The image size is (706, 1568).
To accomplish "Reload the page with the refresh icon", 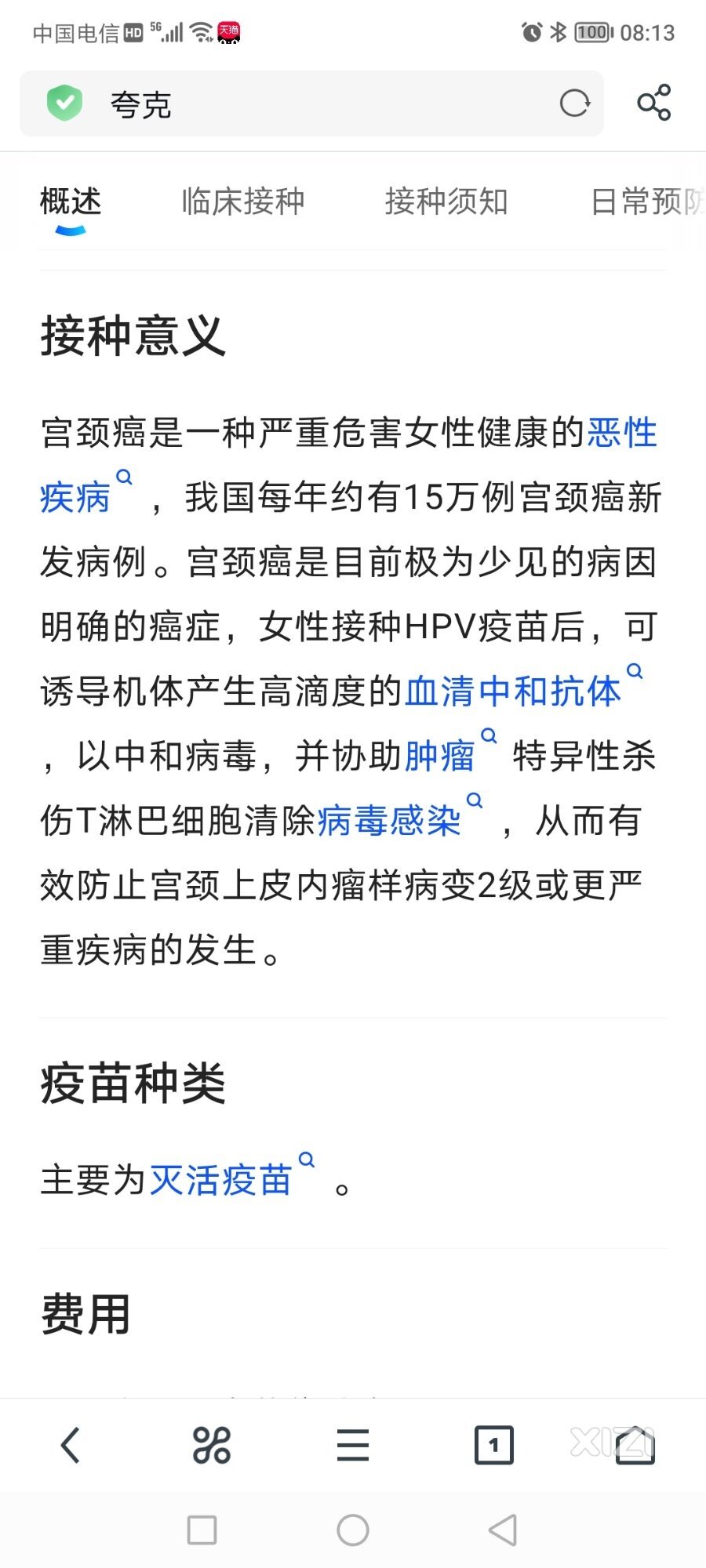I will tap(574, 103).
